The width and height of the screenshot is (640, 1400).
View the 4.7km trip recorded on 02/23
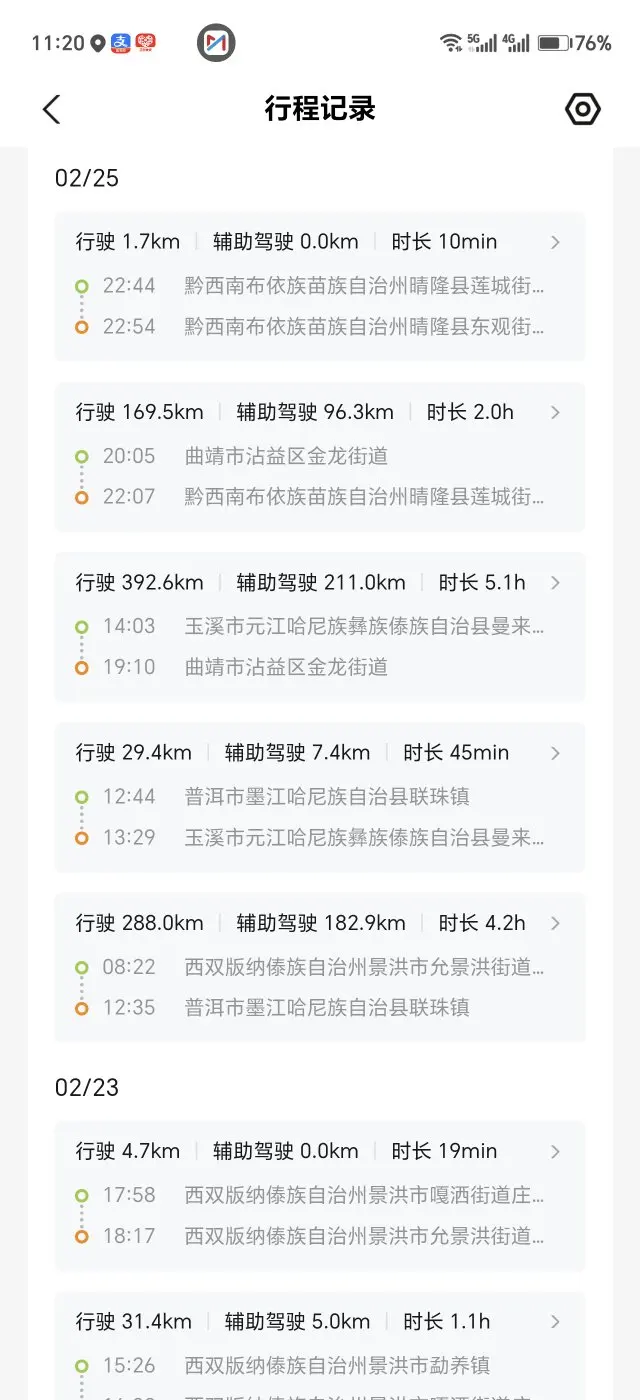(x=320, y=1196)
